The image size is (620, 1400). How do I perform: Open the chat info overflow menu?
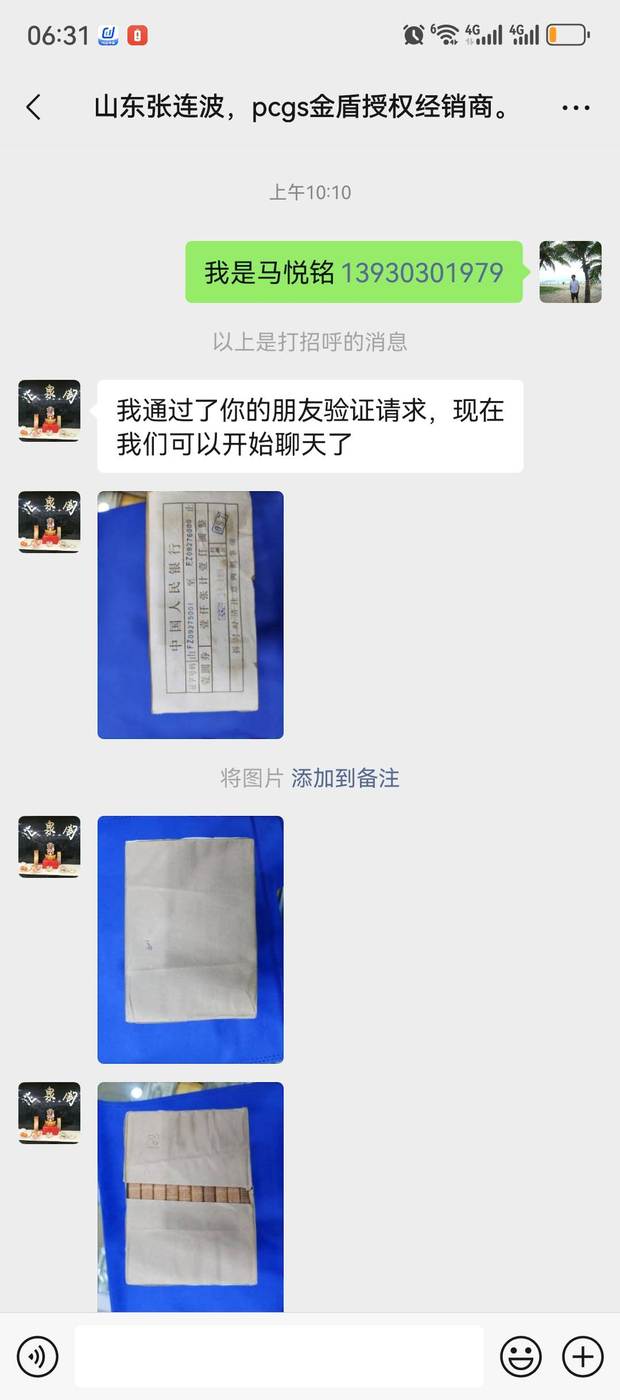576,108
